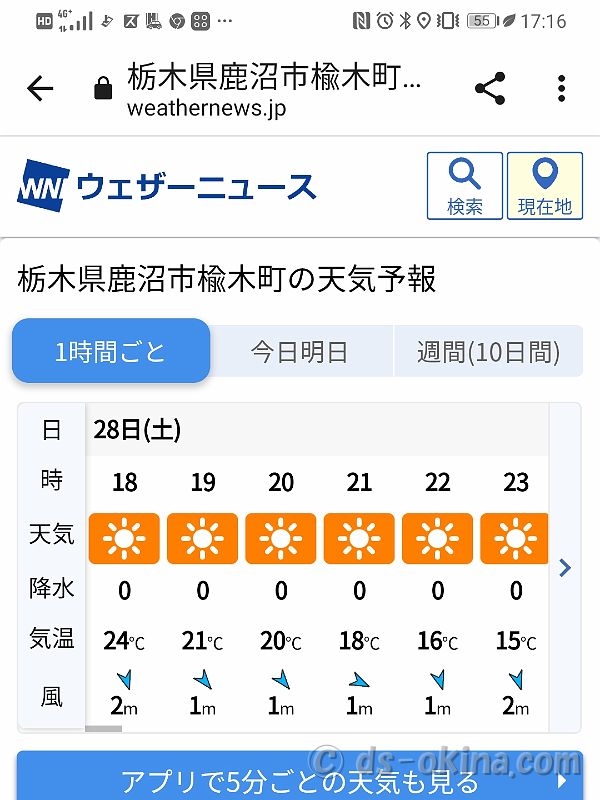Open the 検索 search button
This screenshot has height=800, width=600.
tap(464, 185)
